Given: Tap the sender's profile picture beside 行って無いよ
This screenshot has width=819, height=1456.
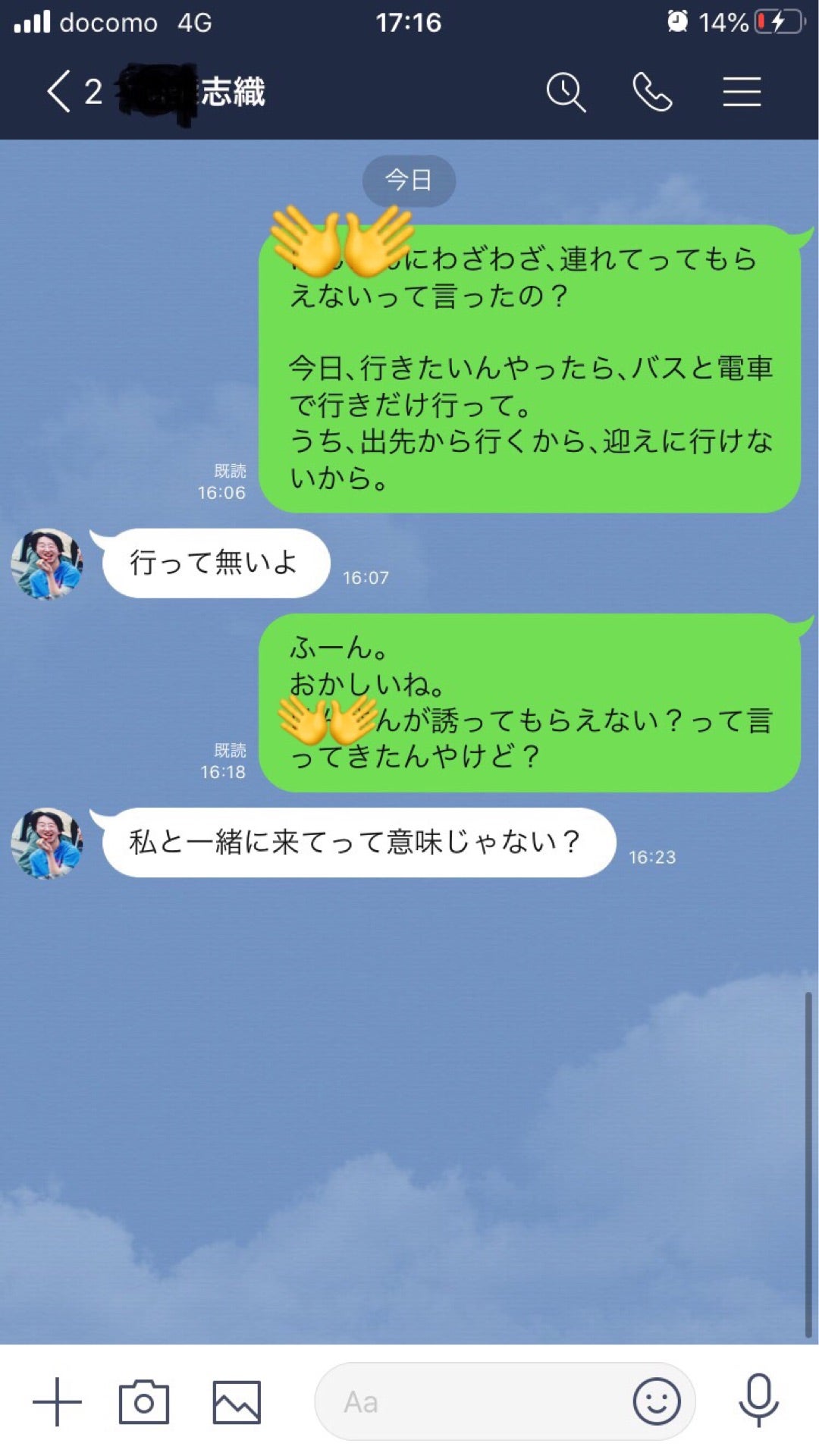Looking at the screenshot, I should coord(47,563).
